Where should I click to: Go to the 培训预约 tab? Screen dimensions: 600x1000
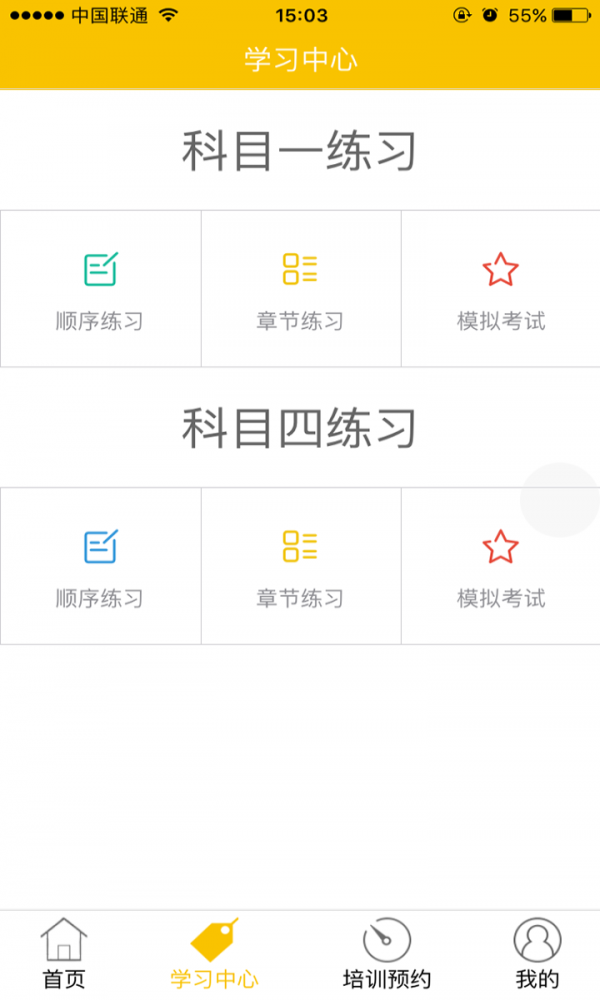[386, 955]
